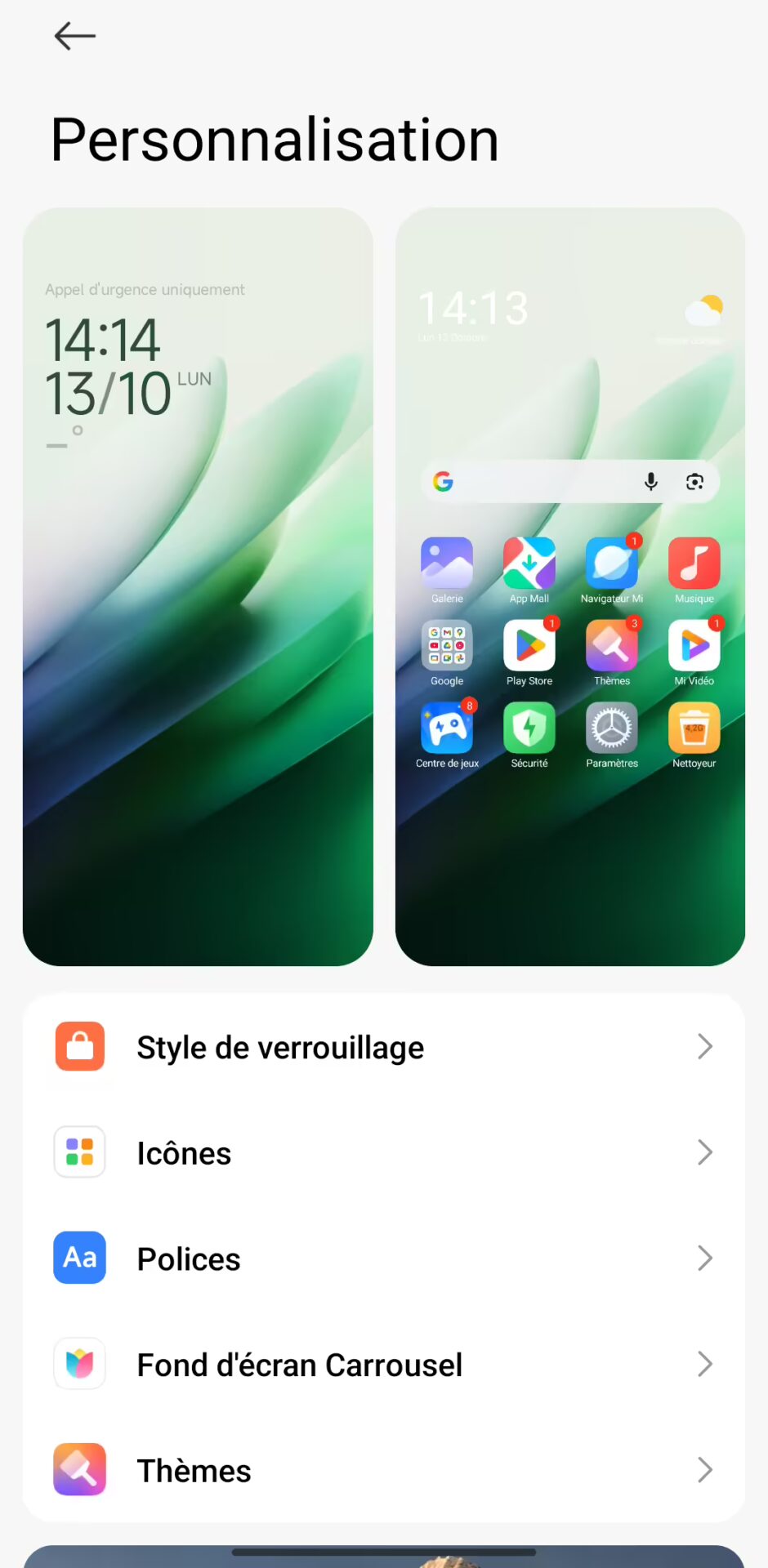Image resolution: width=768 pixels, height=1568 pixels.
Task: Select the Polices row
Action: (x=383, y=1258)
